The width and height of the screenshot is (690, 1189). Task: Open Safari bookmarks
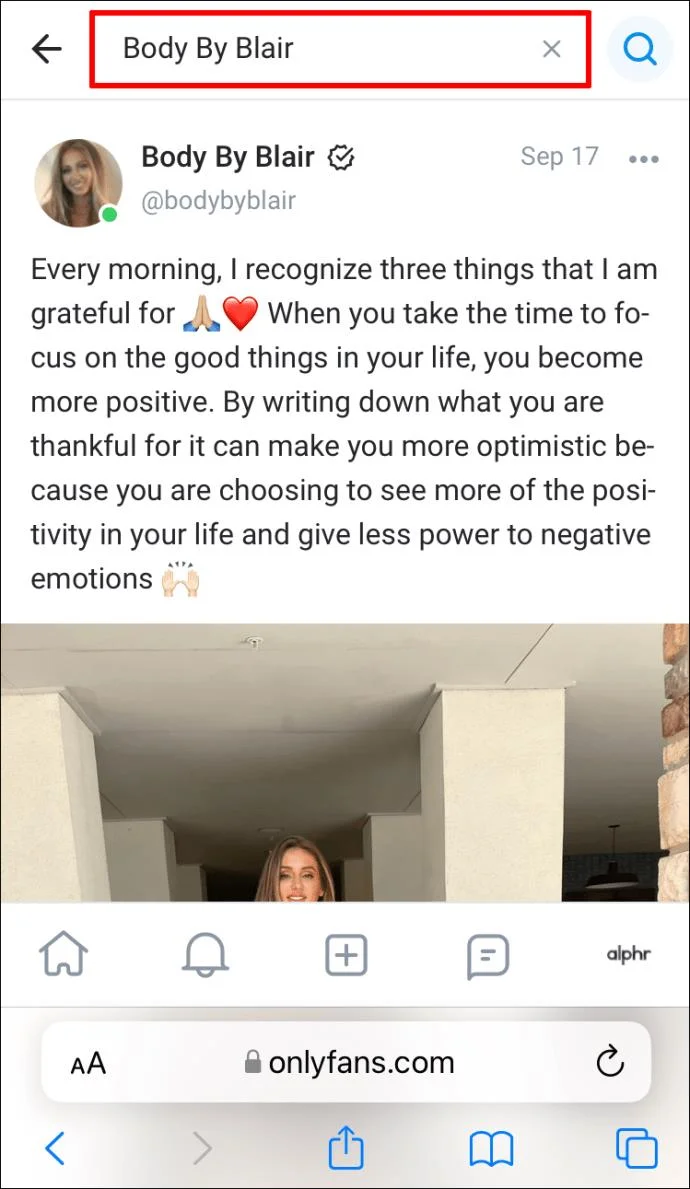pos(491,1148)
